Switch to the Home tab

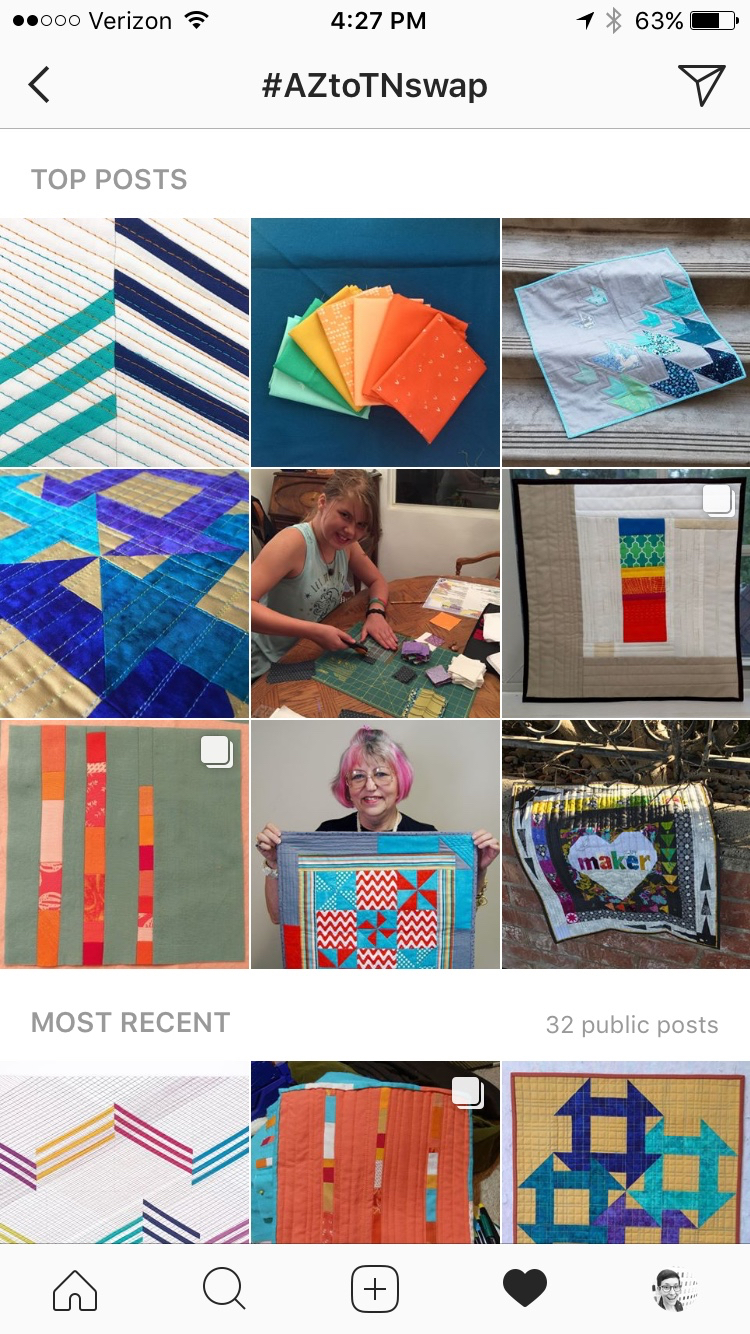[75, 1289]
